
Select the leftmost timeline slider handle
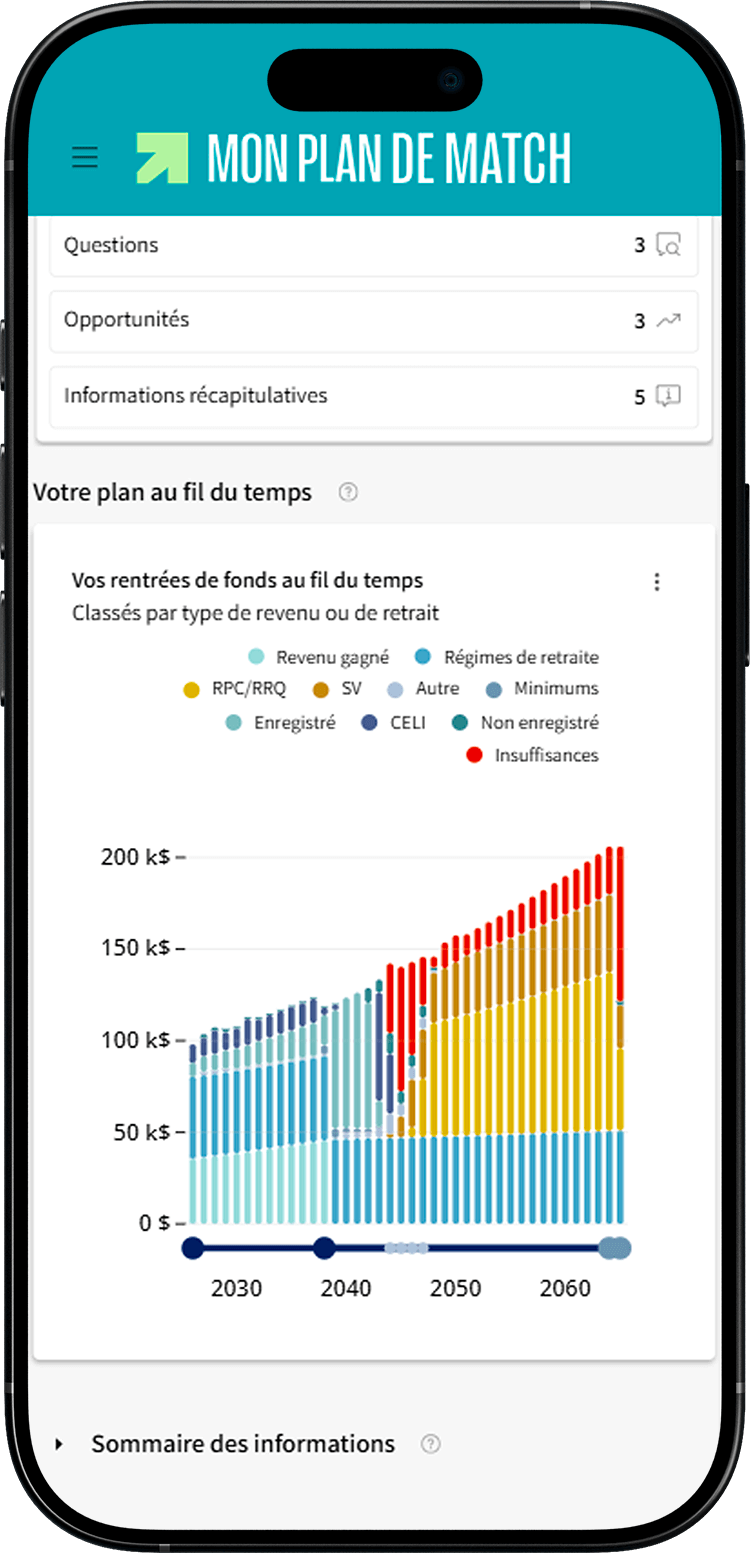tap(192, 1247)
